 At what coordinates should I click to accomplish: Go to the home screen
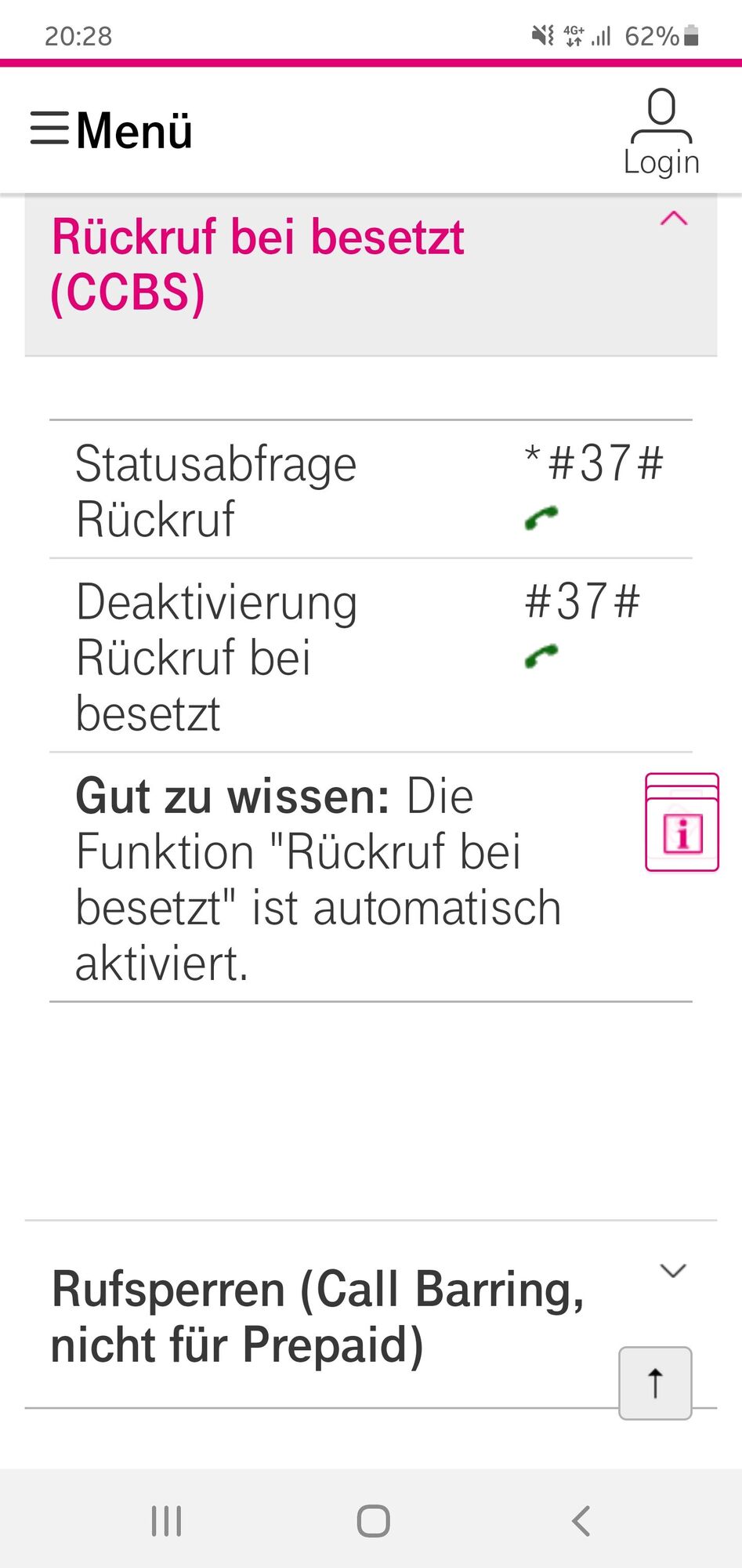click(373, 1521)
